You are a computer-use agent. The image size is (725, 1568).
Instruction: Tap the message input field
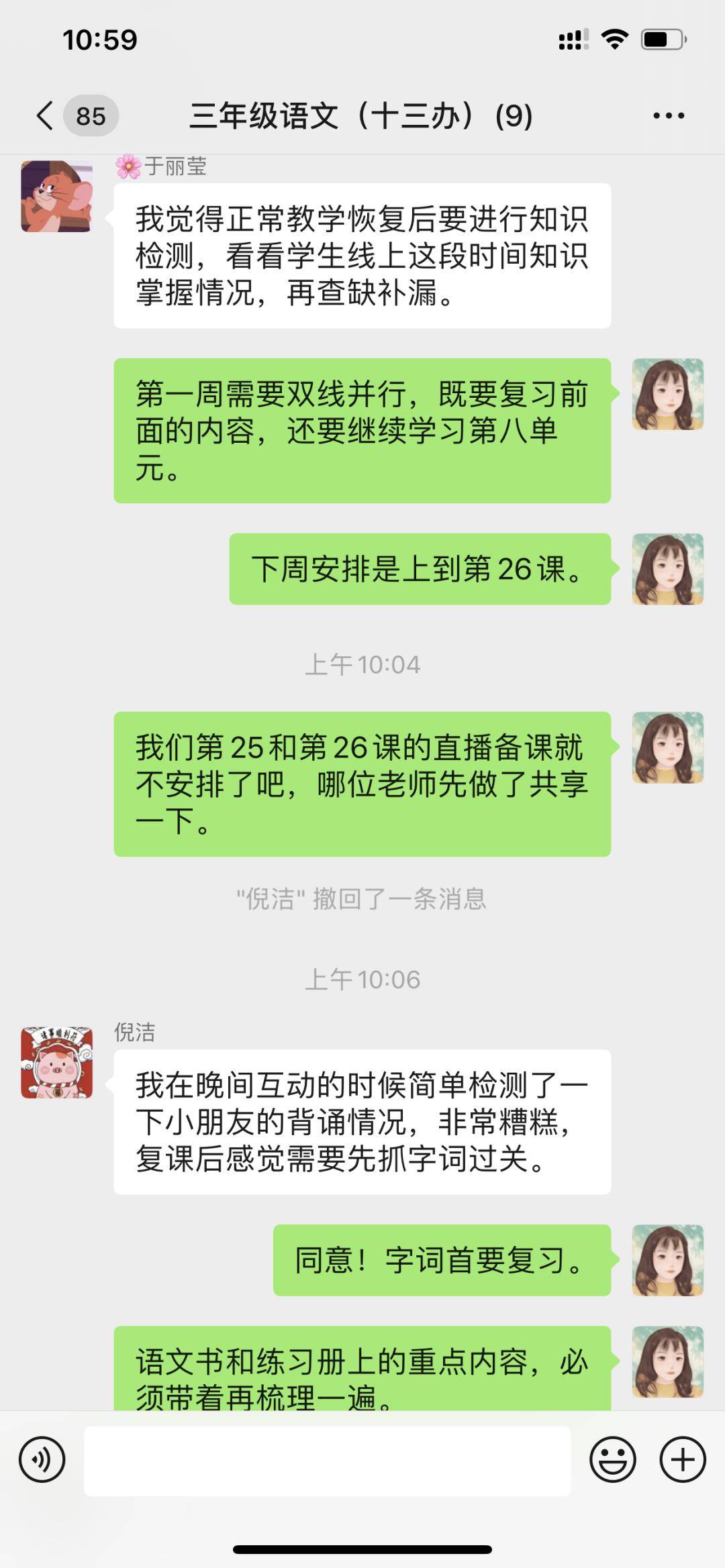pos(327,1461)
